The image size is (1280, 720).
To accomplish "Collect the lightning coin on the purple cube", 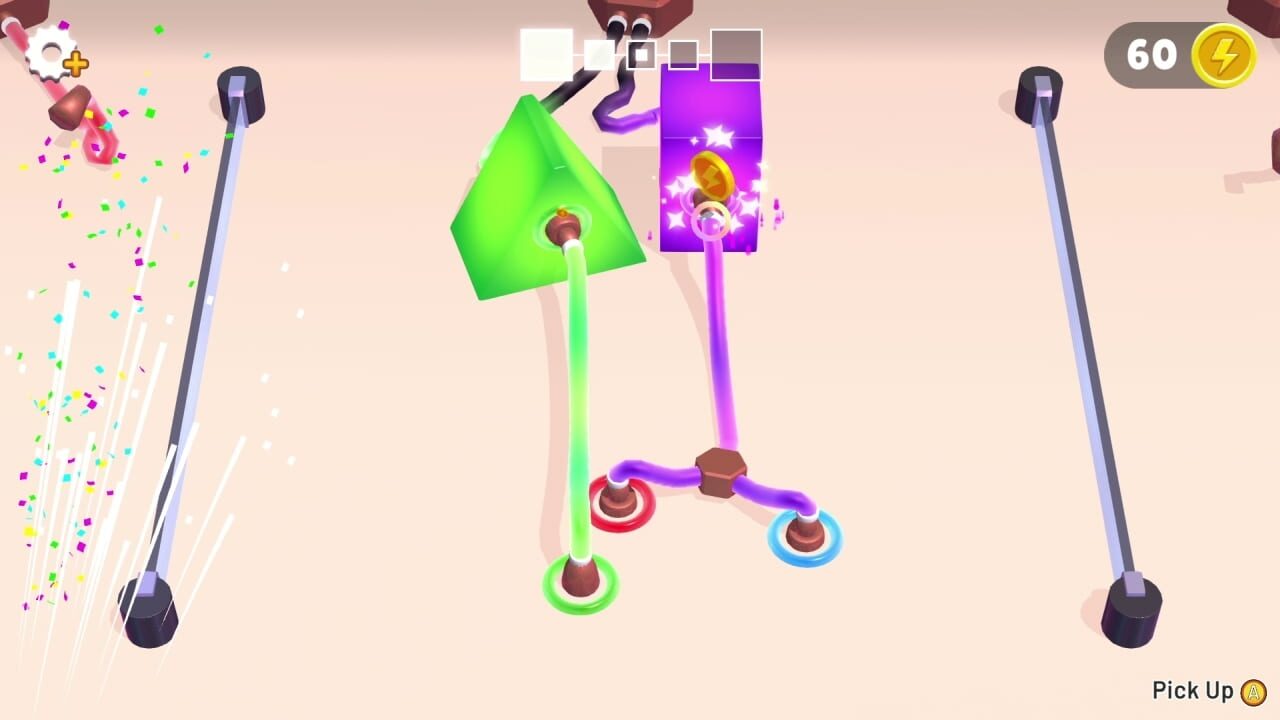I will 712,177.
